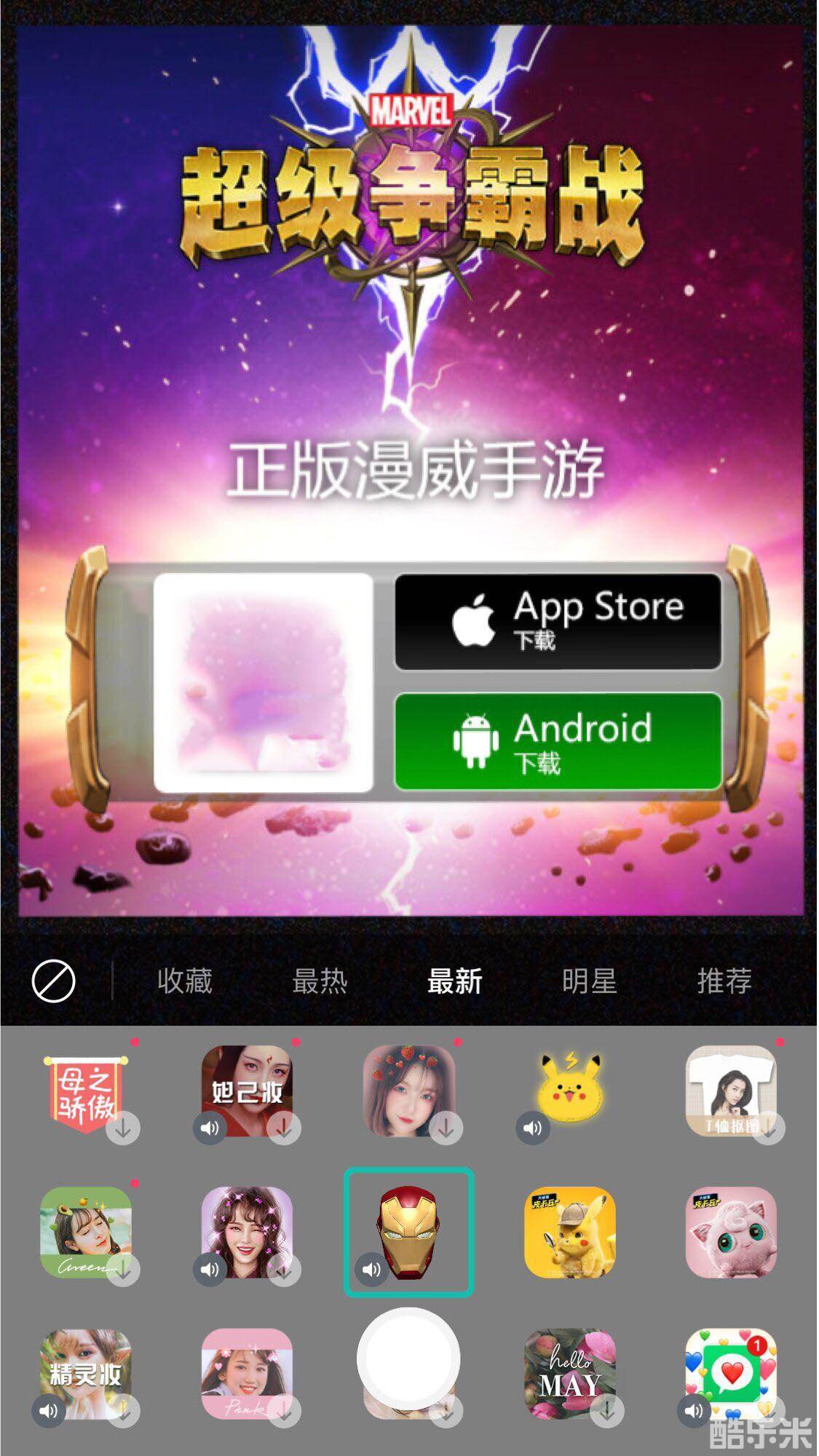Apply the 精灵妆 sticker

tap(85, 1373)
